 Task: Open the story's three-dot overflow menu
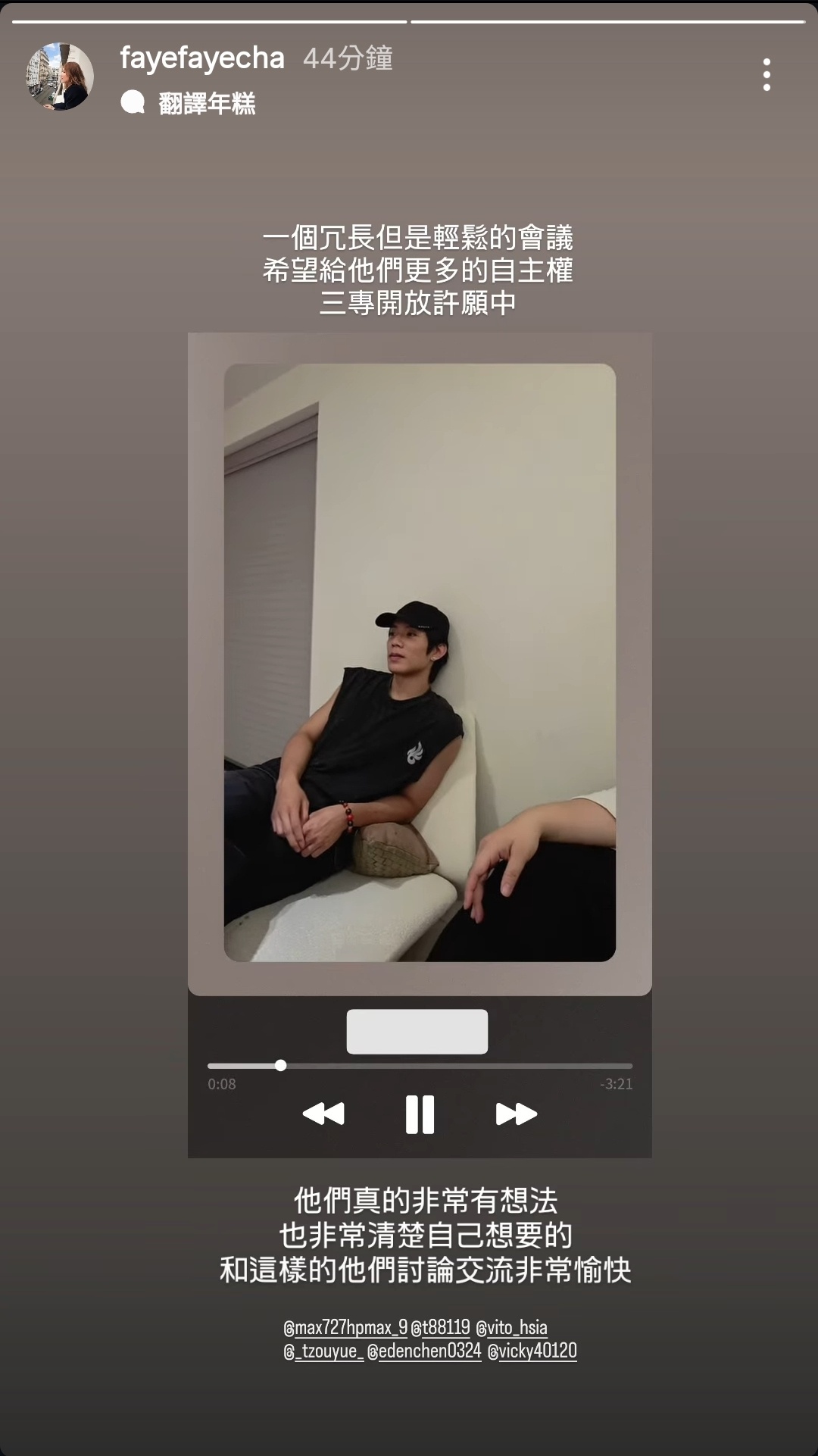[766, 75]
